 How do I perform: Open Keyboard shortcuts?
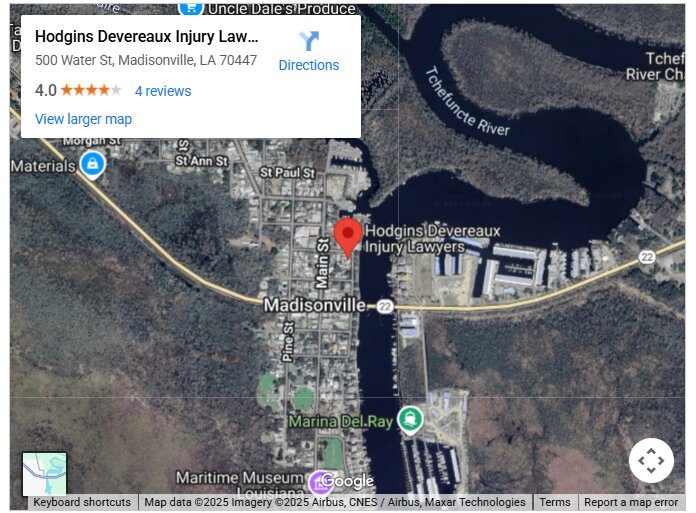(x=82, y=502)
